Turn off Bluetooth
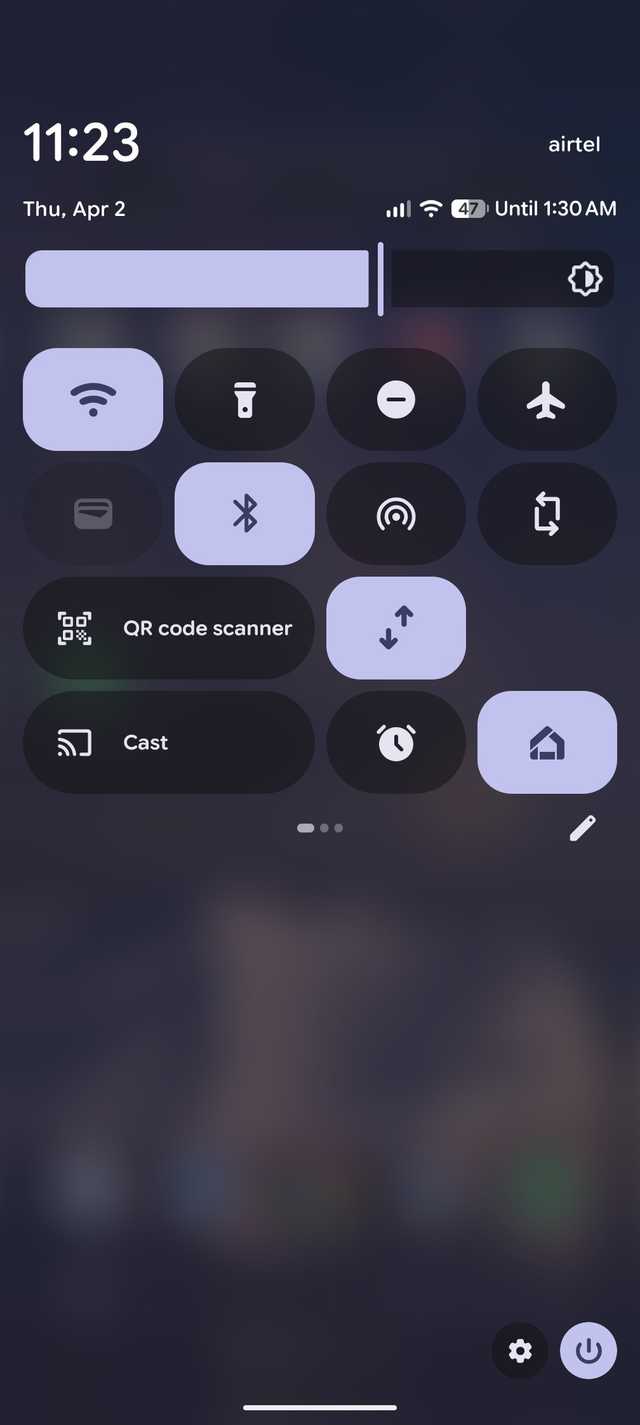 point(245,514)
